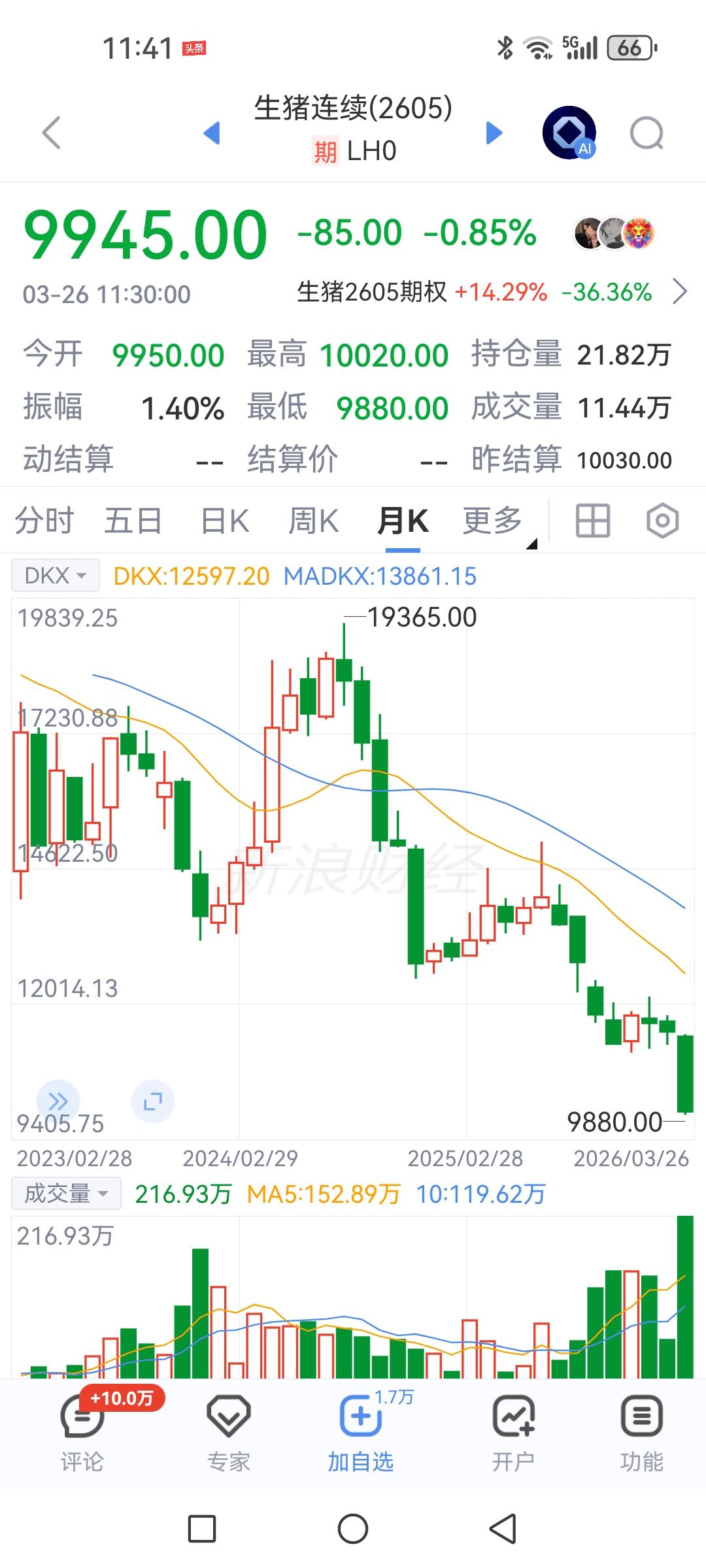Switch to the 五日 chart tab

(133, 521)
